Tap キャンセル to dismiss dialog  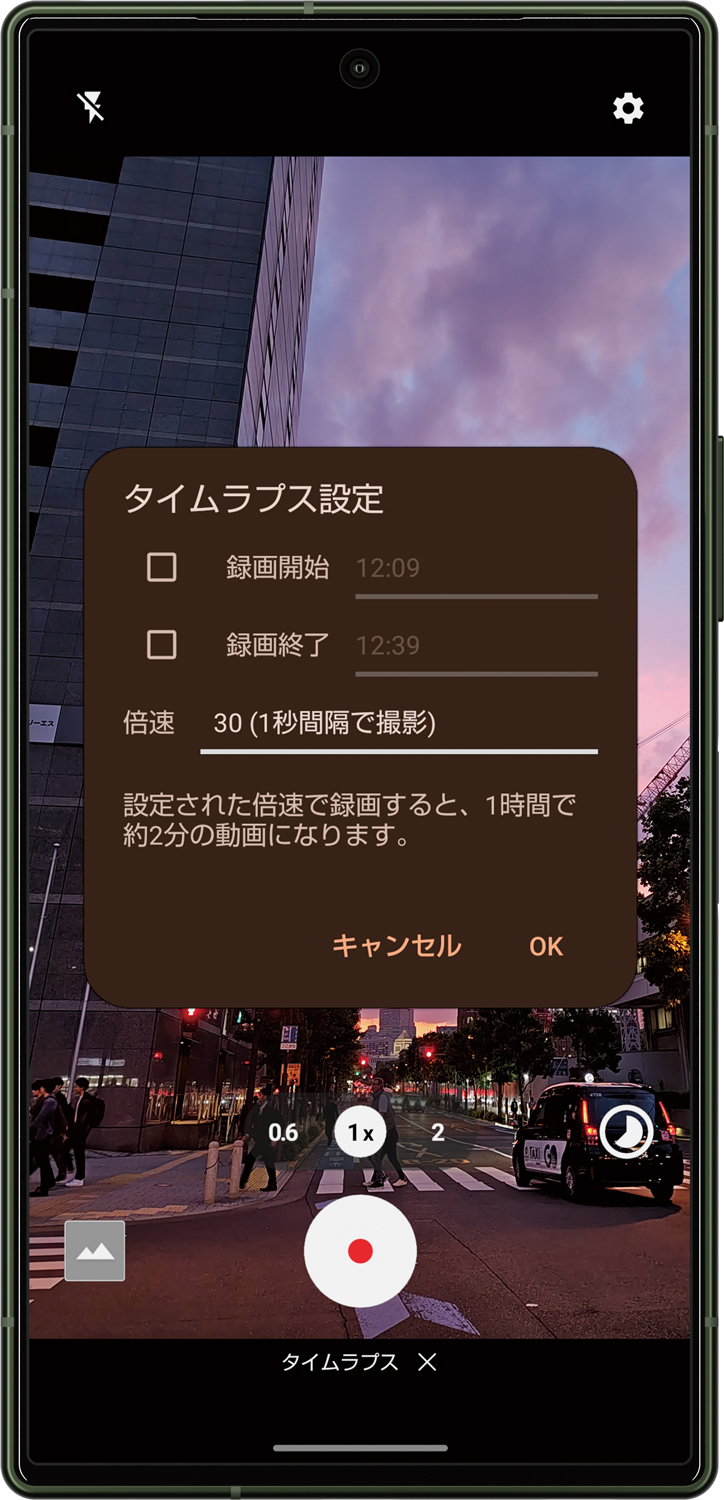[396, 946]
